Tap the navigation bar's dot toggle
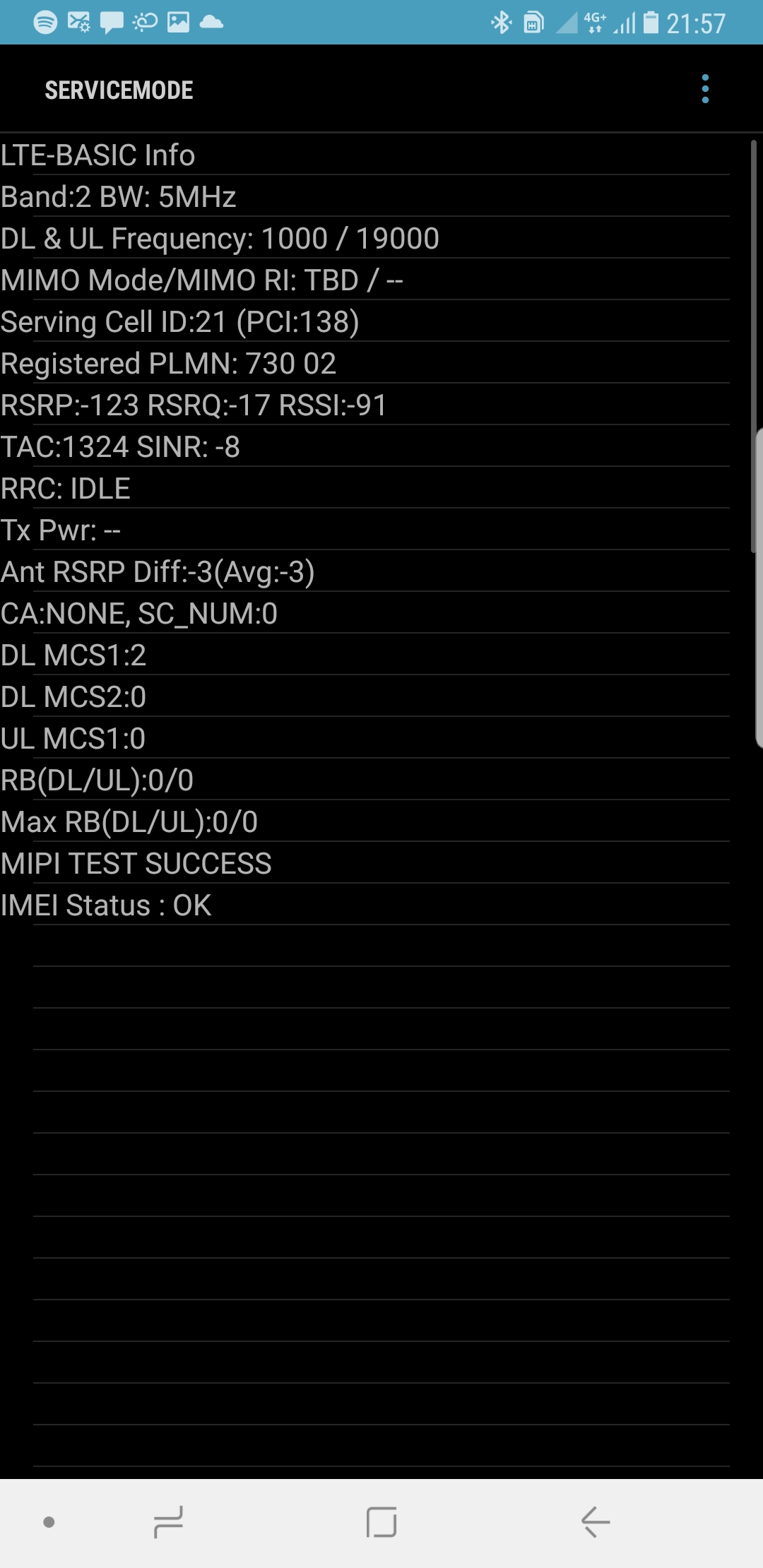This screenshot has width=763, height=1568. click(49, 1522)
